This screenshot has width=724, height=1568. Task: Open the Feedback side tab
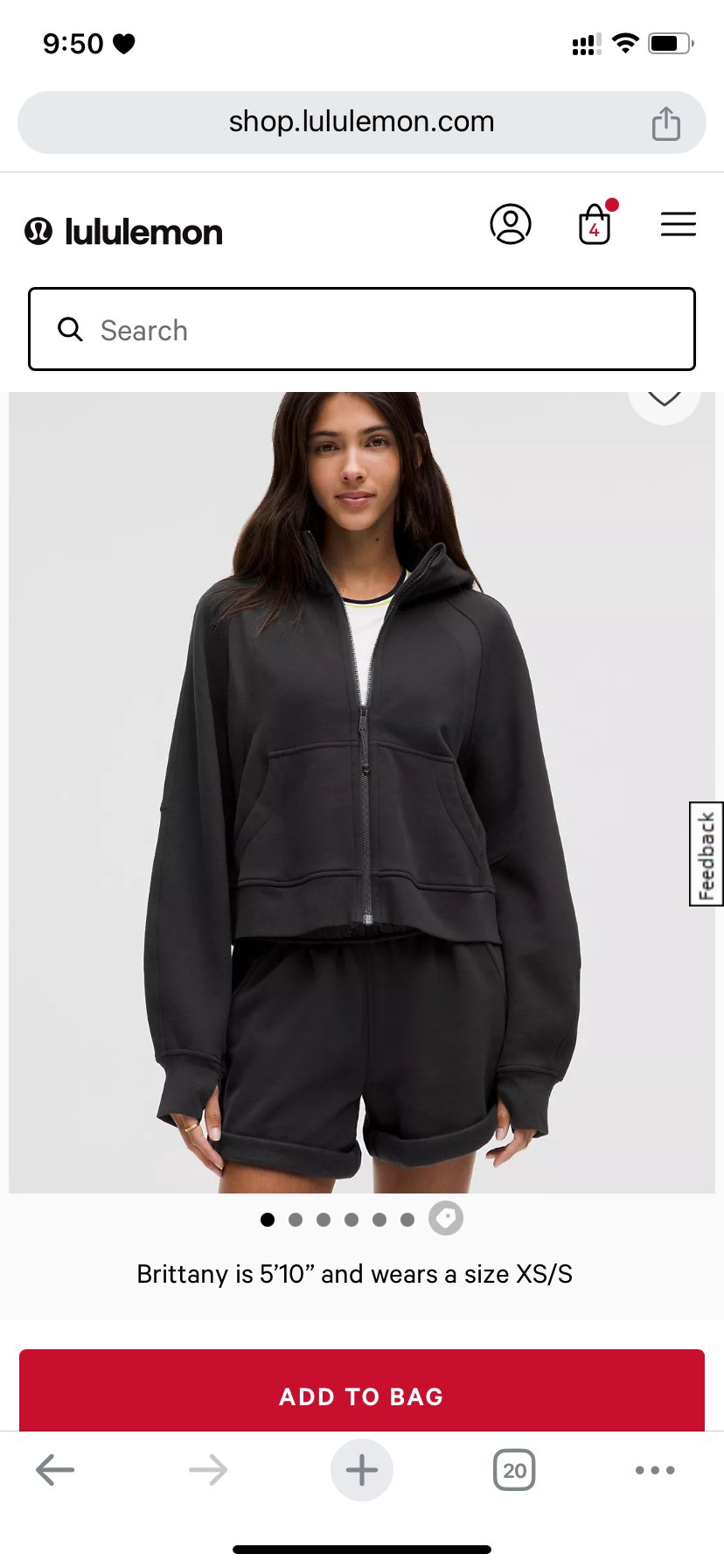coord(707,854)
